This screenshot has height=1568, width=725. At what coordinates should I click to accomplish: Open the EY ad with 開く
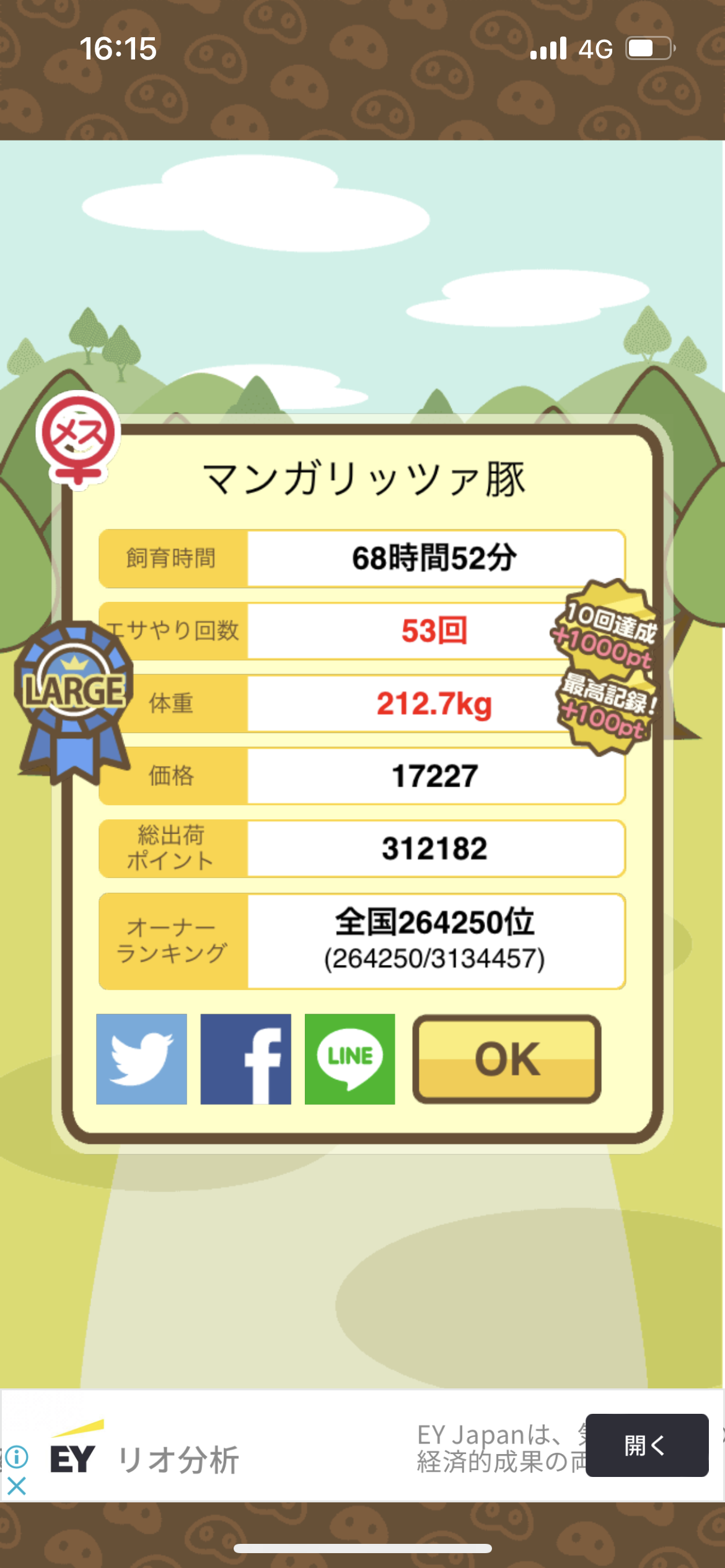coord(646,1445)
